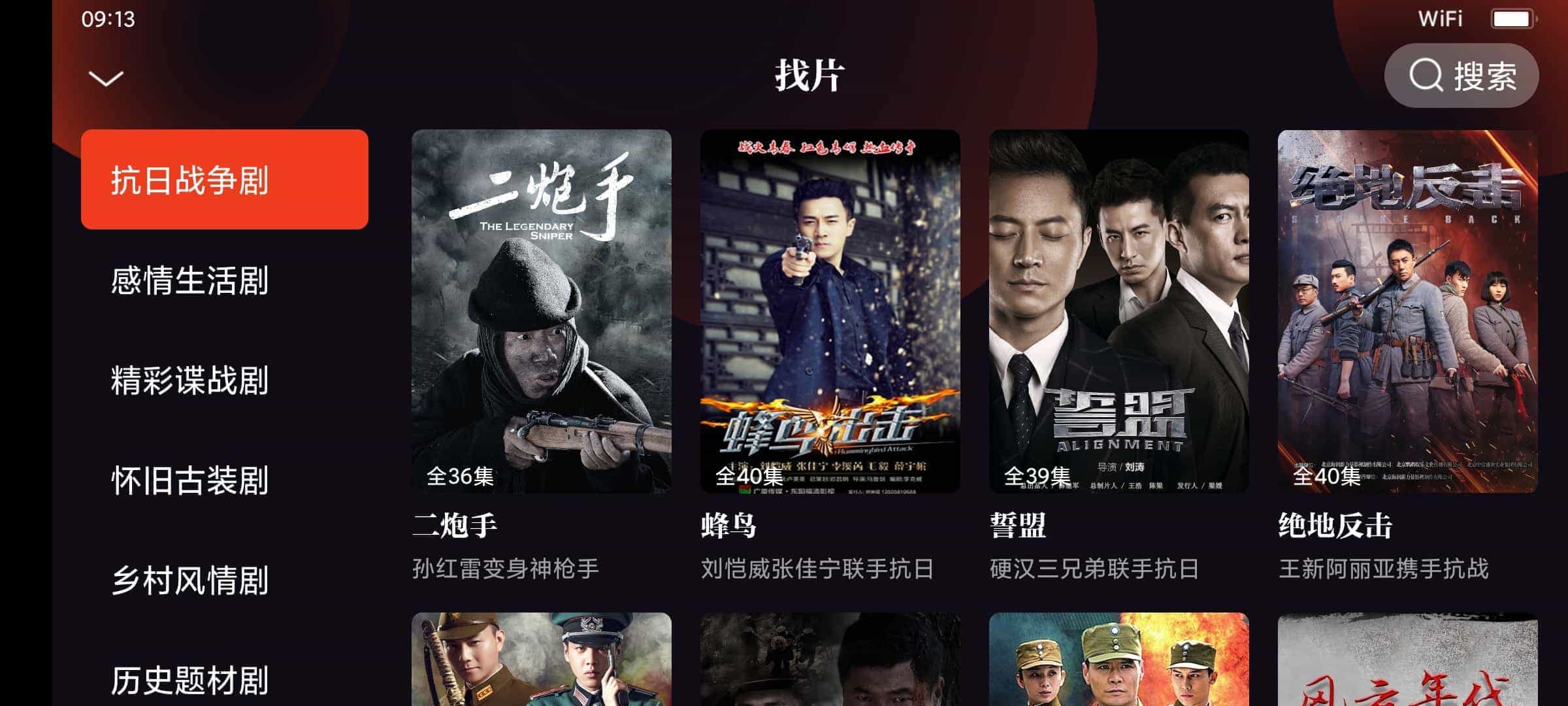Switch to the 精彩谍战剧 category

[x=189, y=380]
